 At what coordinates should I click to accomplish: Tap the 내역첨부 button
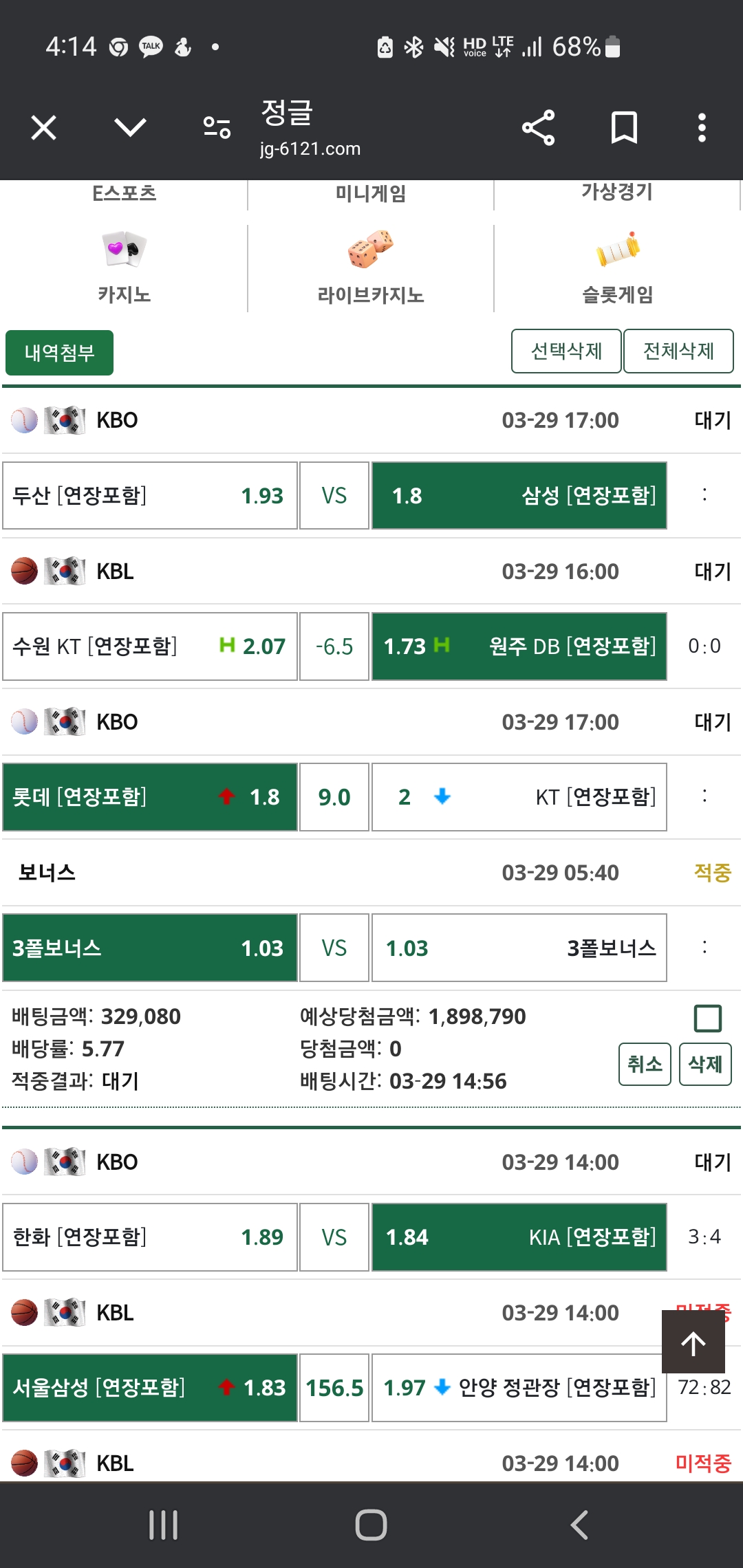[59, 353]
